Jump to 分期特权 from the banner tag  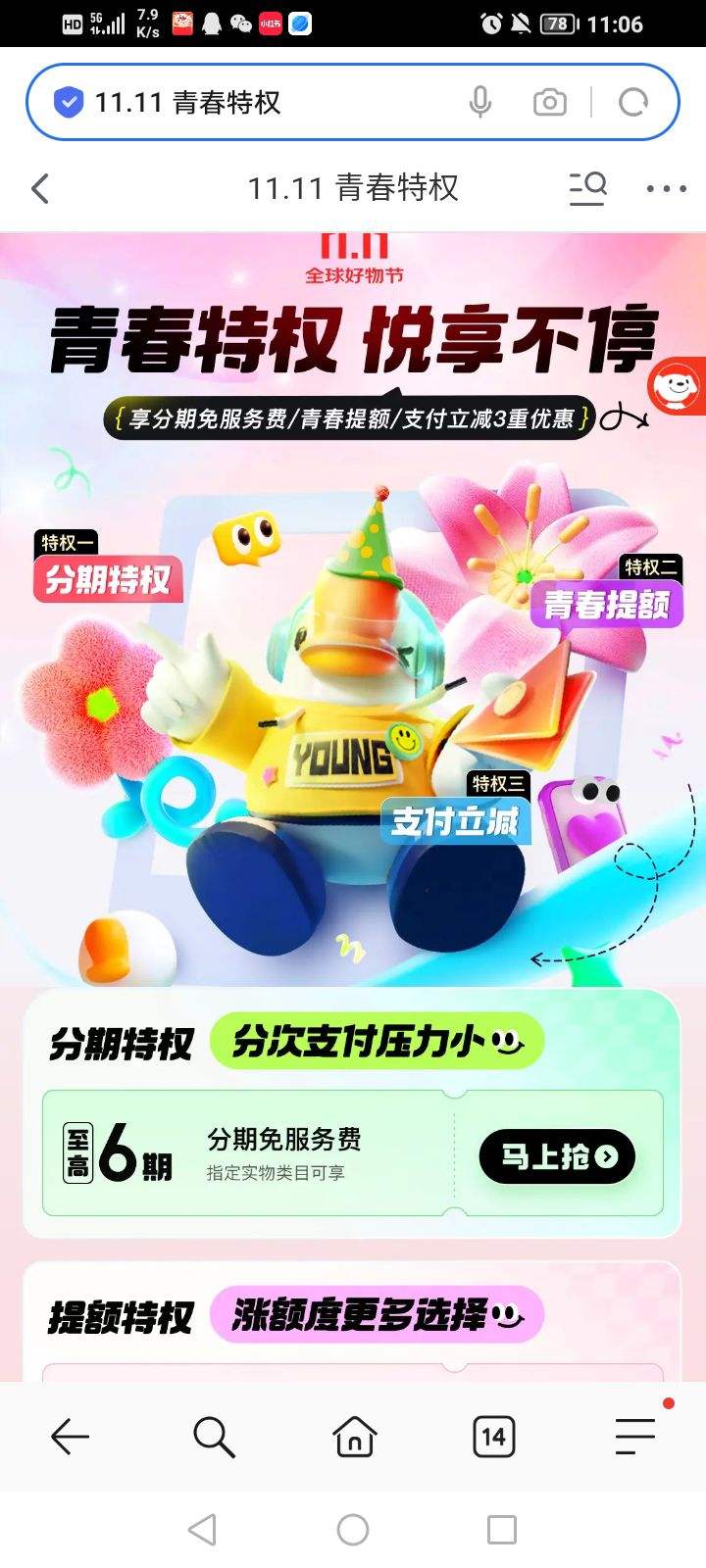(108, 568)
